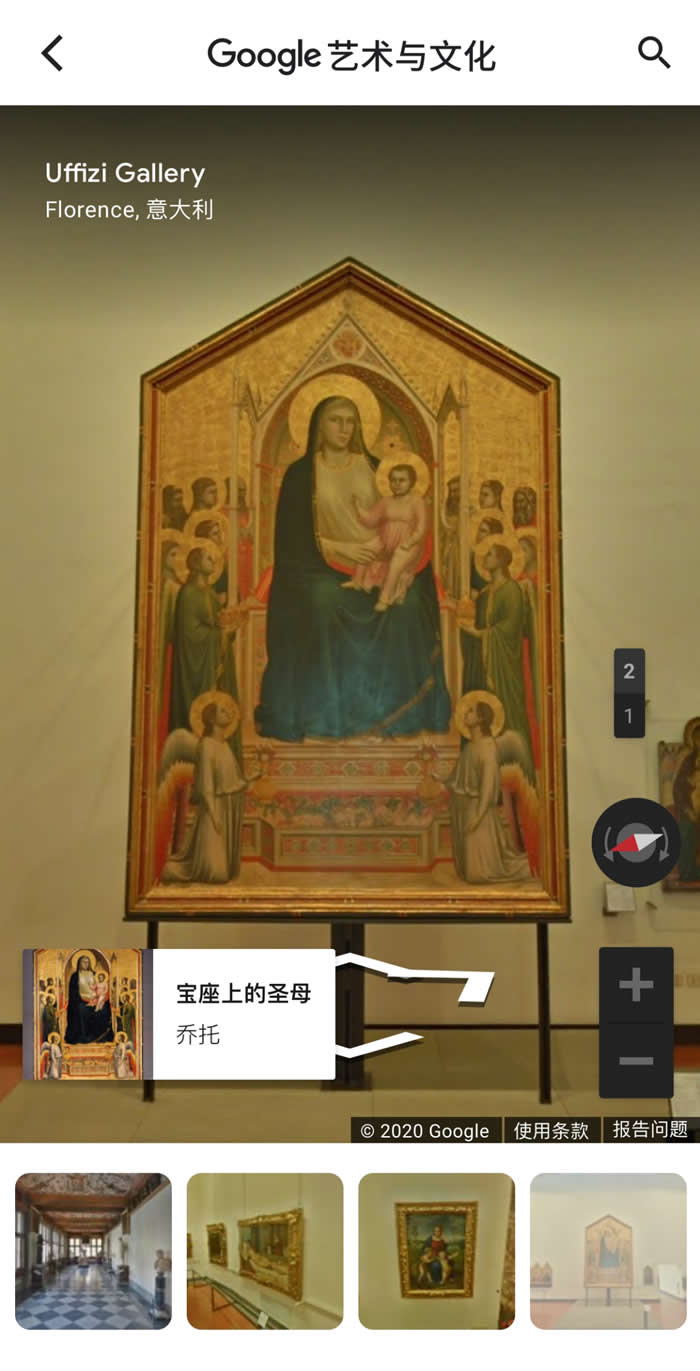This screenshot has width=700, height=1371.
Task: Open search with the magnifier icon
Action: pos(653,52)
